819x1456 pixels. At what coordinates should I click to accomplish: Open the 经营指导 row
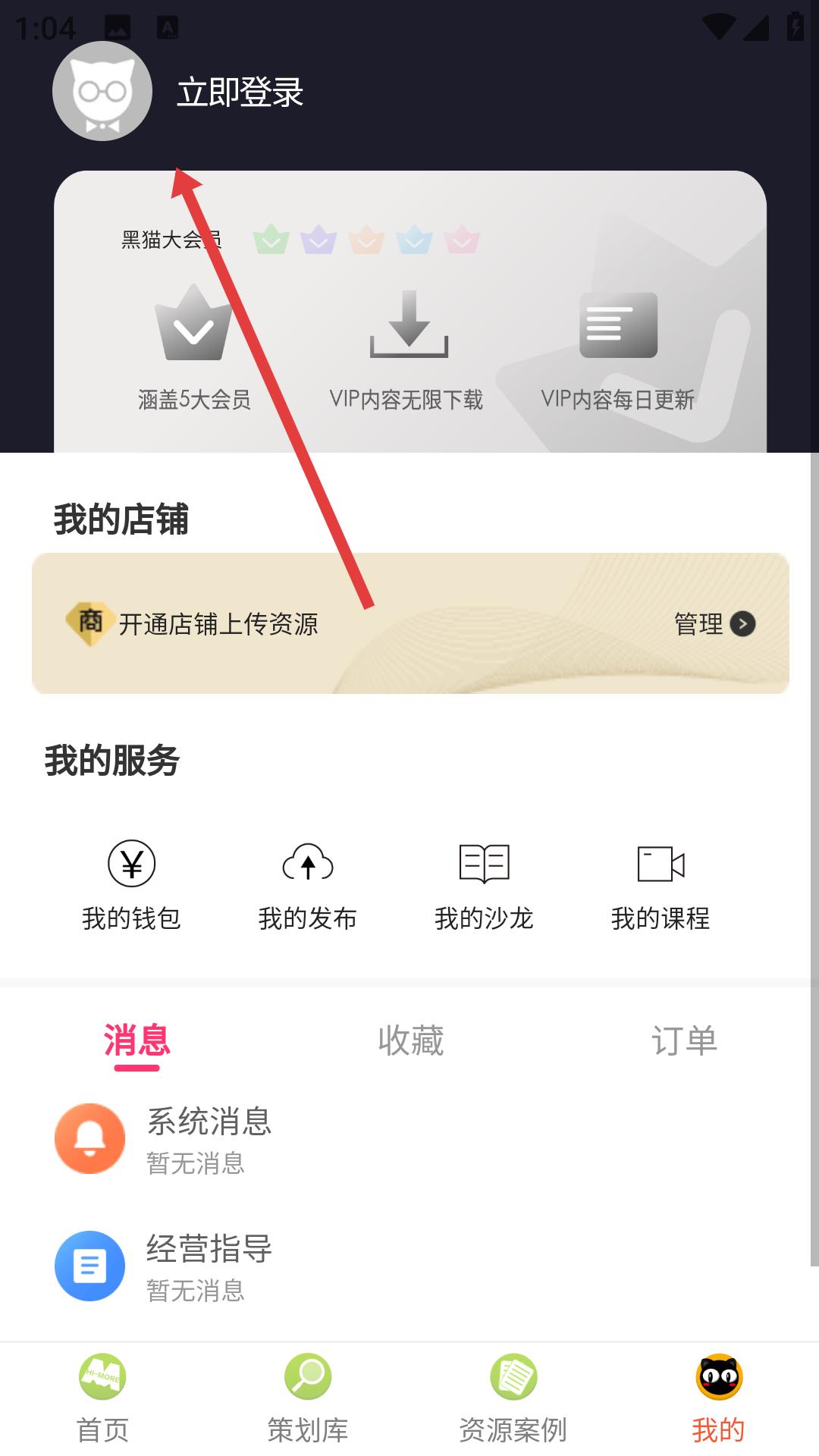409,1266
